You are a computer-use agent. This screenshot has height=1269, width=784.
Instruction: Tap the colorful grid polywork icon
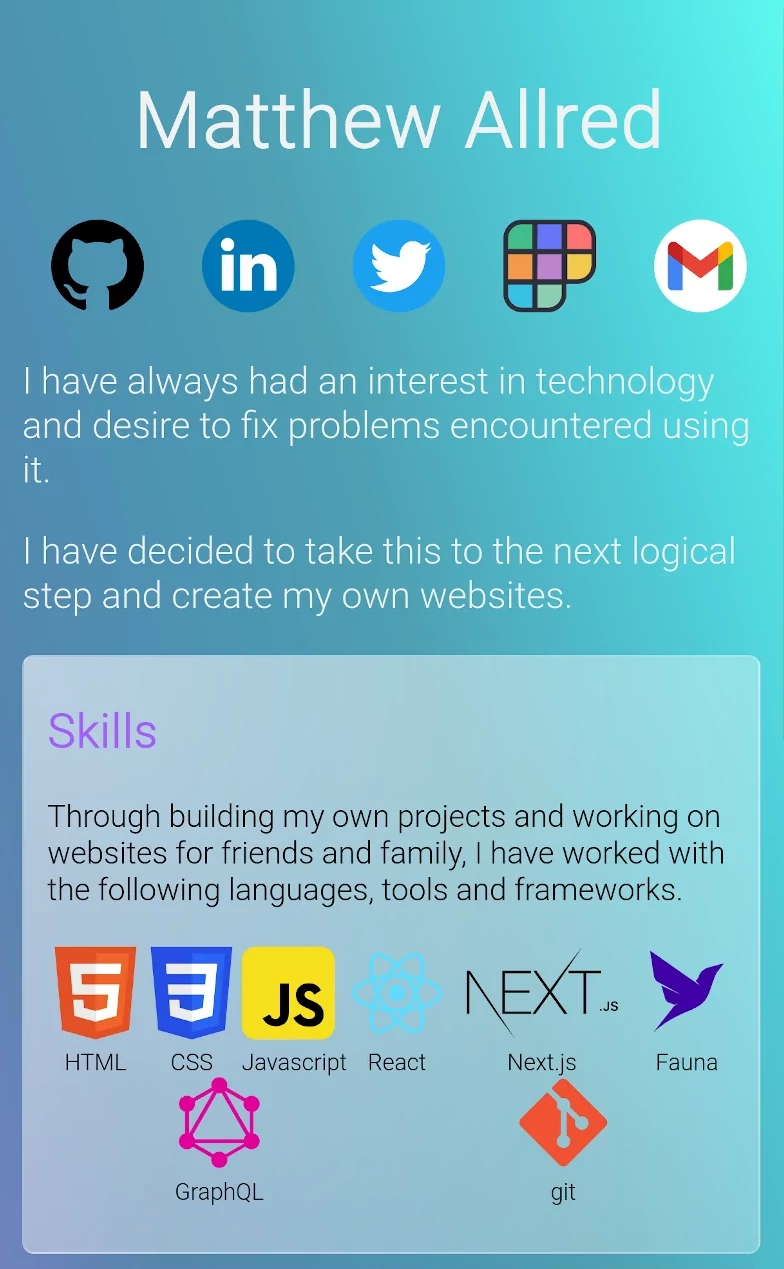pyautogui.click(x=549, y=266)
